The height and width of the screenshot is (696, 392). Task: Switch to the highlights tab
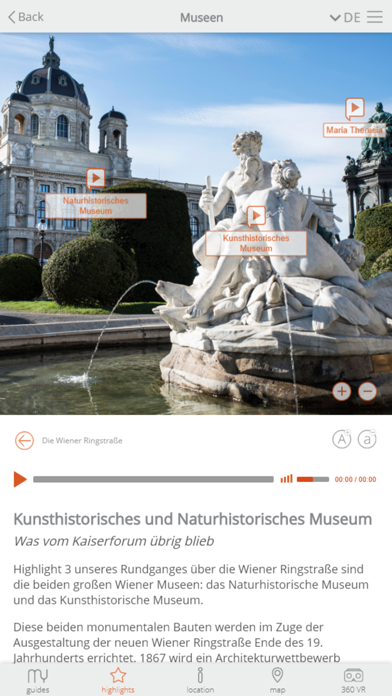point(118,681)
